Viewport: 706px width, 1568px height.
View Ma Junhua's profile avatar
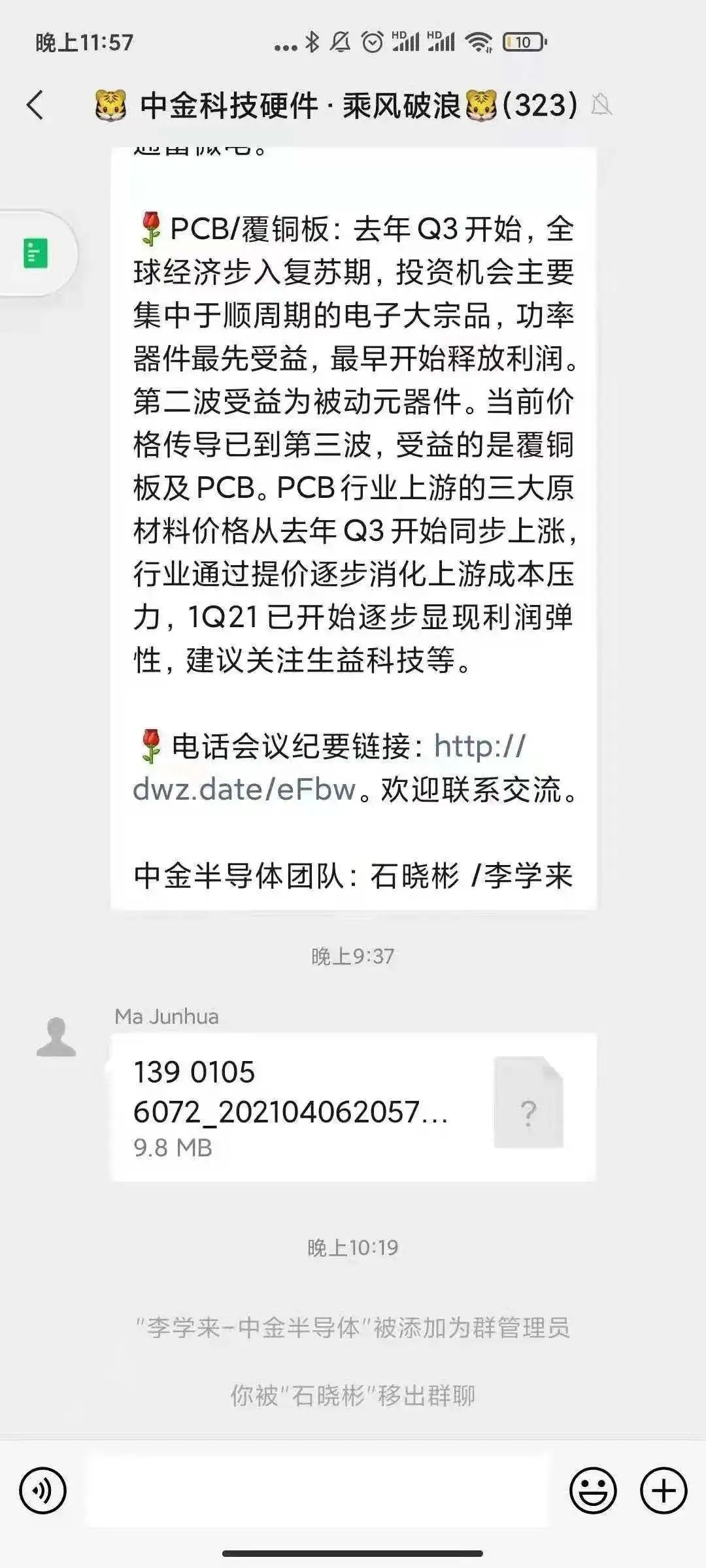tap(56, 1037)
